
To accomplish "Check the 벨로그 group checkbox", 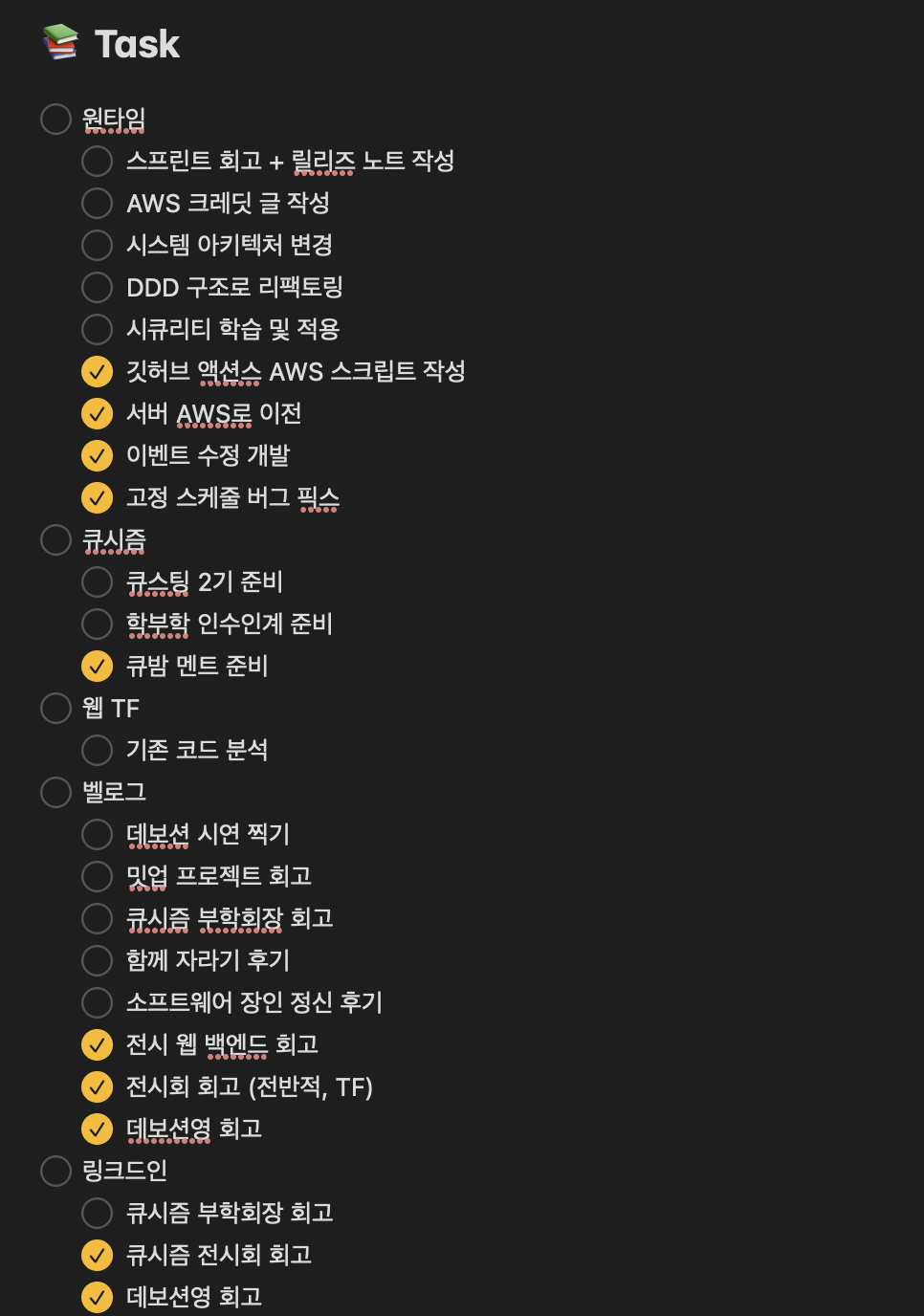I will pos(55,792).
